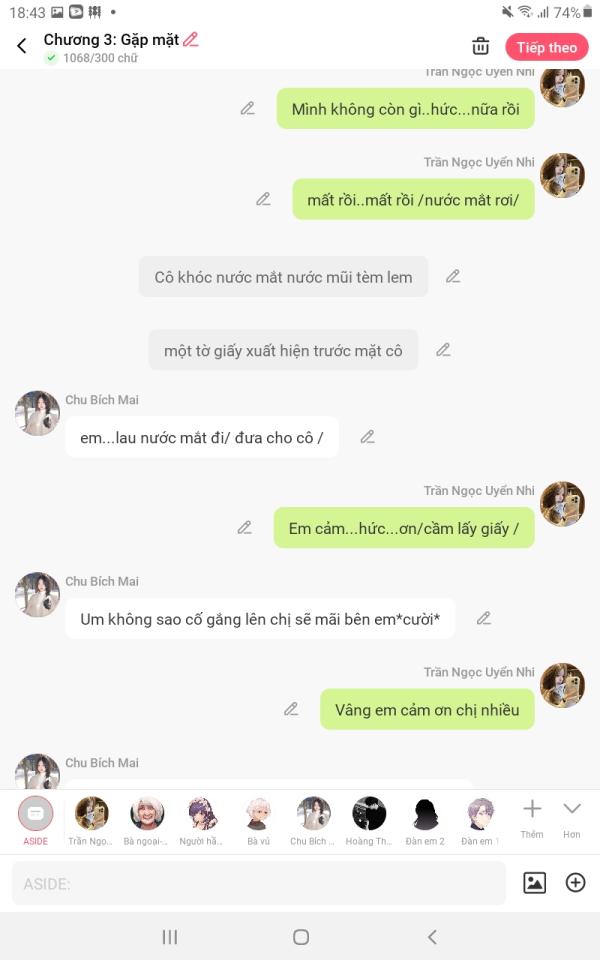Edit the chapter title Gặp mặt
Image resolution: width=600 pixels, height=960 pixels.
tap(191, 40)
